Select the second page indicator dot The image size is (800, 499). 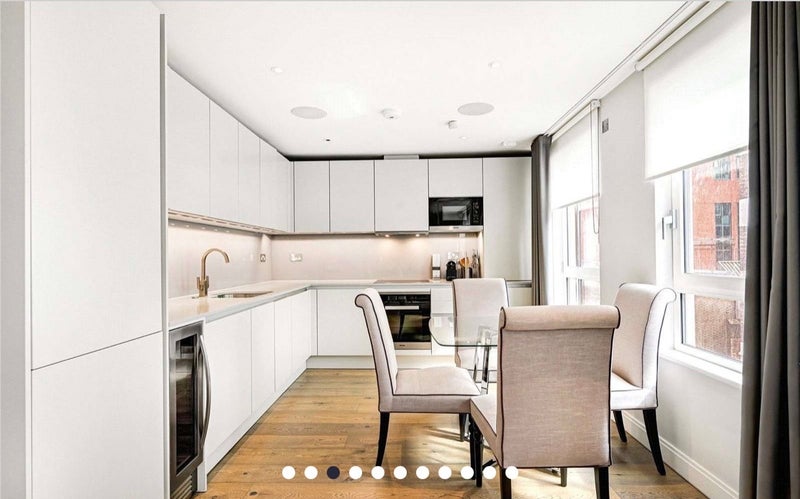(x=310, y=472)
